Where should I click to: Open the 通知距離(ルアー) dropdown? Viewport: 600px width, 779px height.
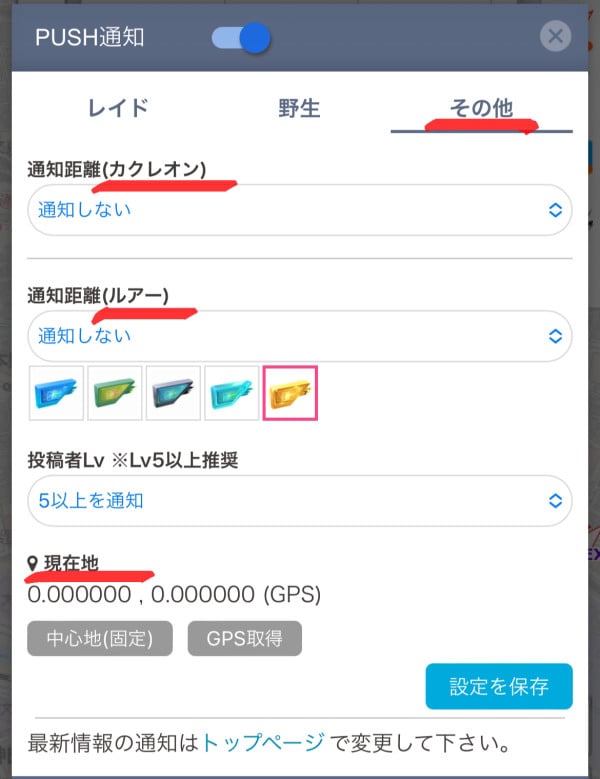click(x=299, y=336)
